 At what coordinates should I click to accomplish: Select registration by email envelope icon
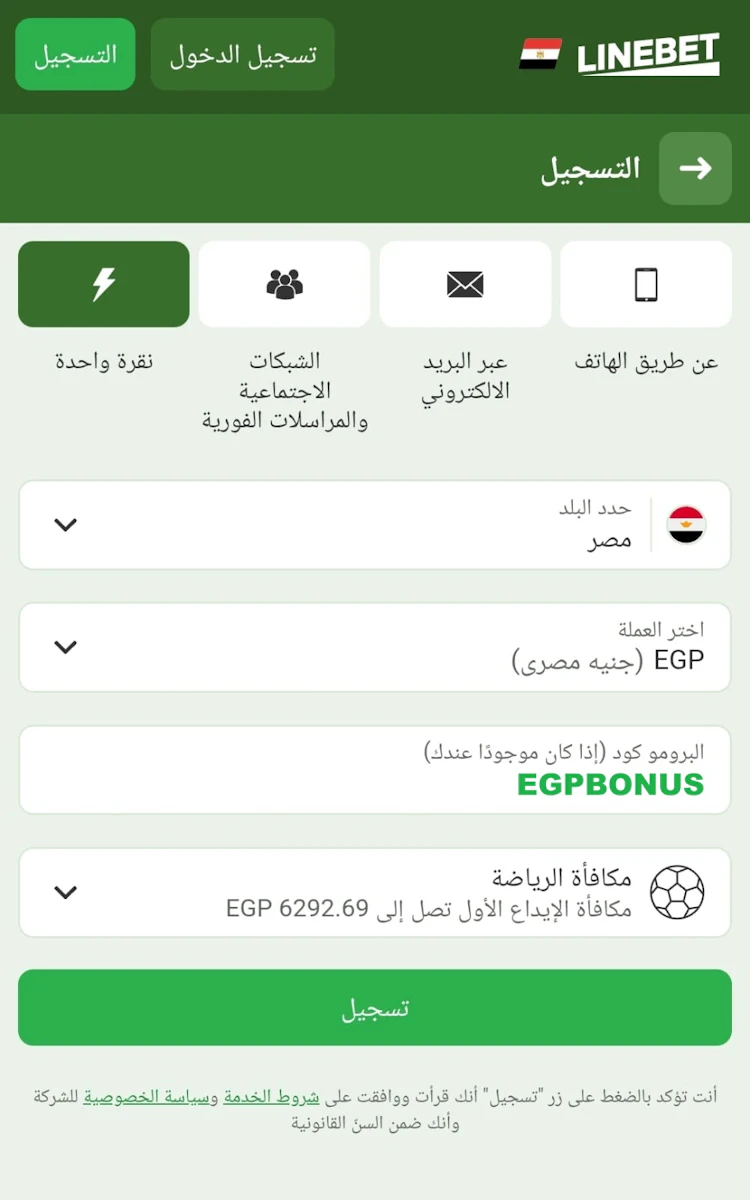(465, 284)
